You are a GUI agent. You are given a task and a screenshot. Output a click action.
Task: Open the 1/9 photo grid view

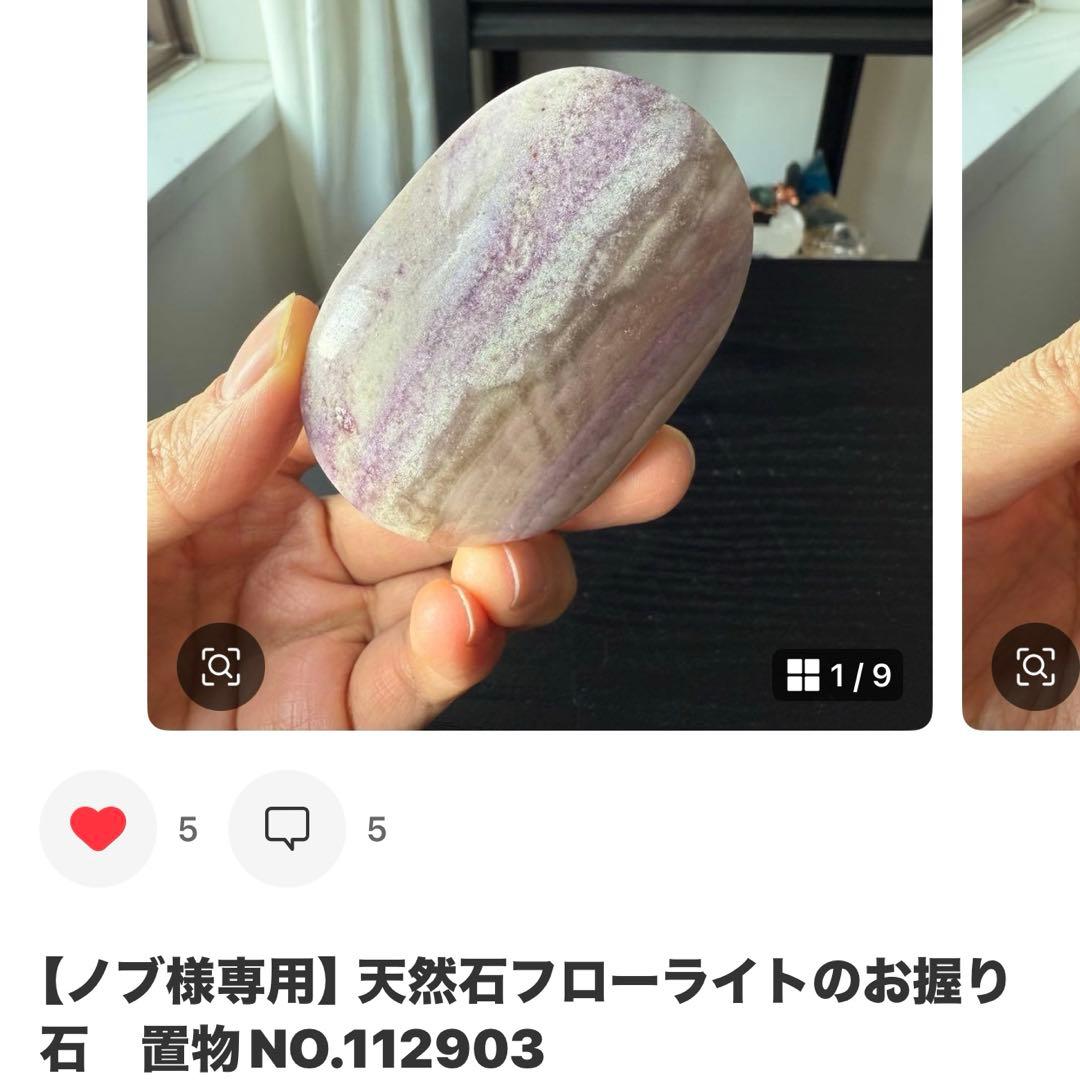pos(838,676)
